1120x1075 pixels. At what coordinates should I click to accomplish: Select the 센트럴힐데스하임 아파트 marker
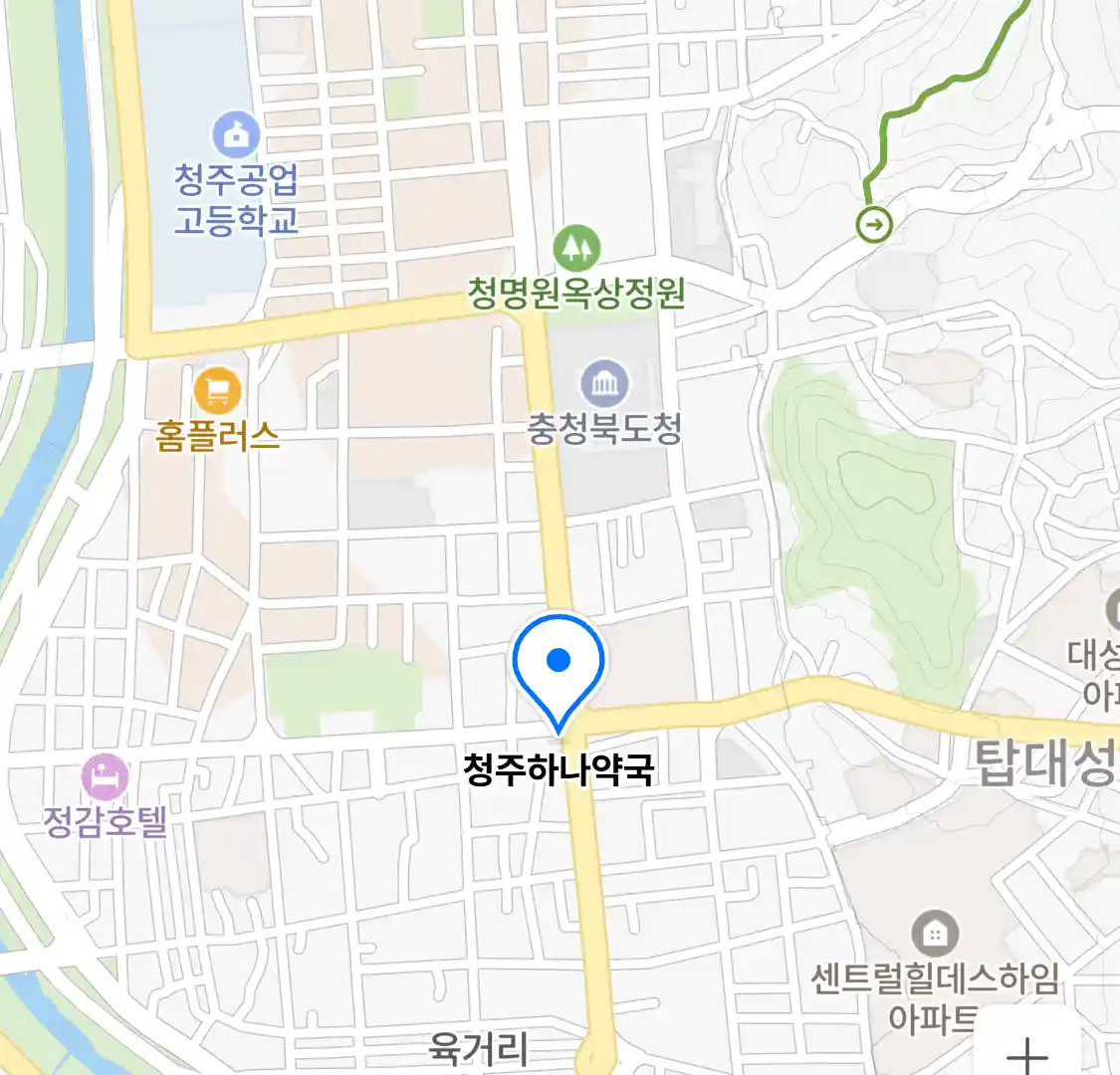(934, 933)
